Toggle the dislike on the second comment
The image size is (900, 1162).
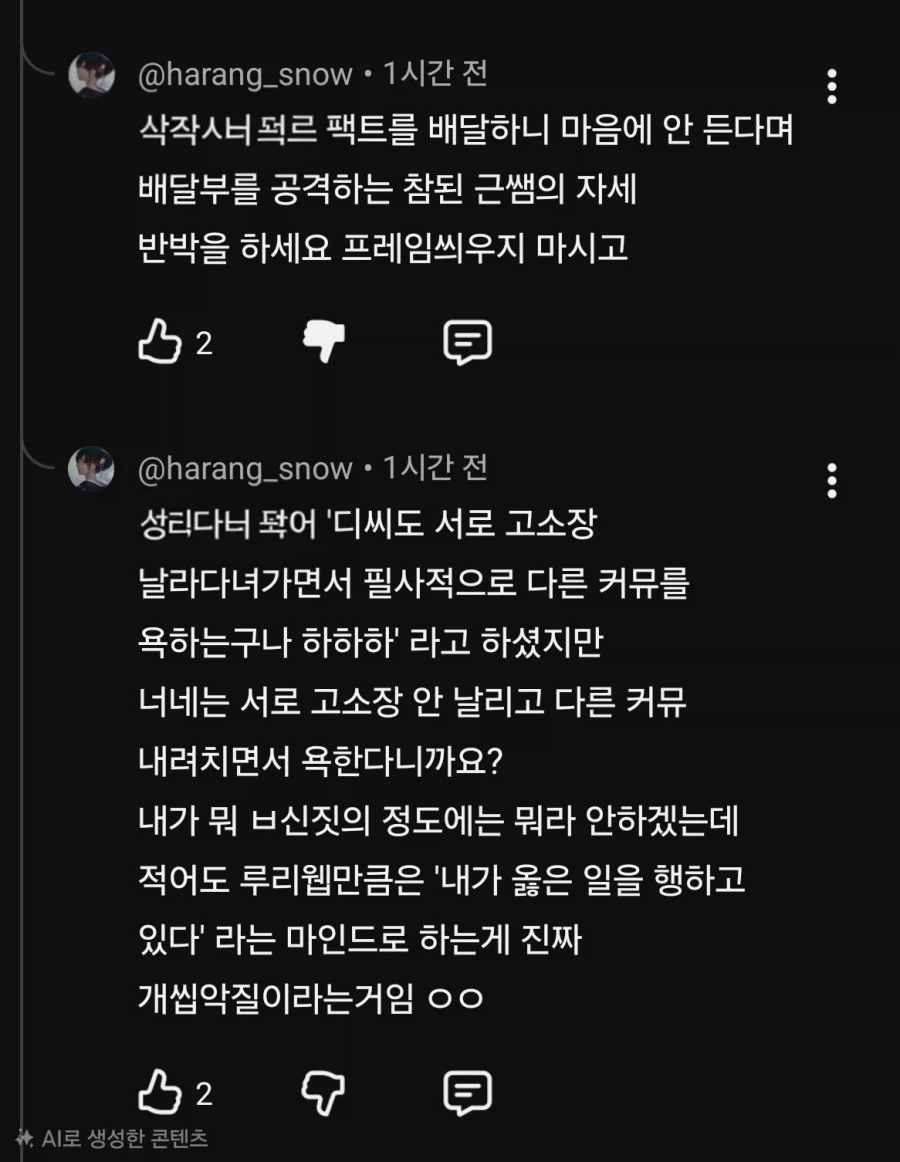coord(321,1092)
